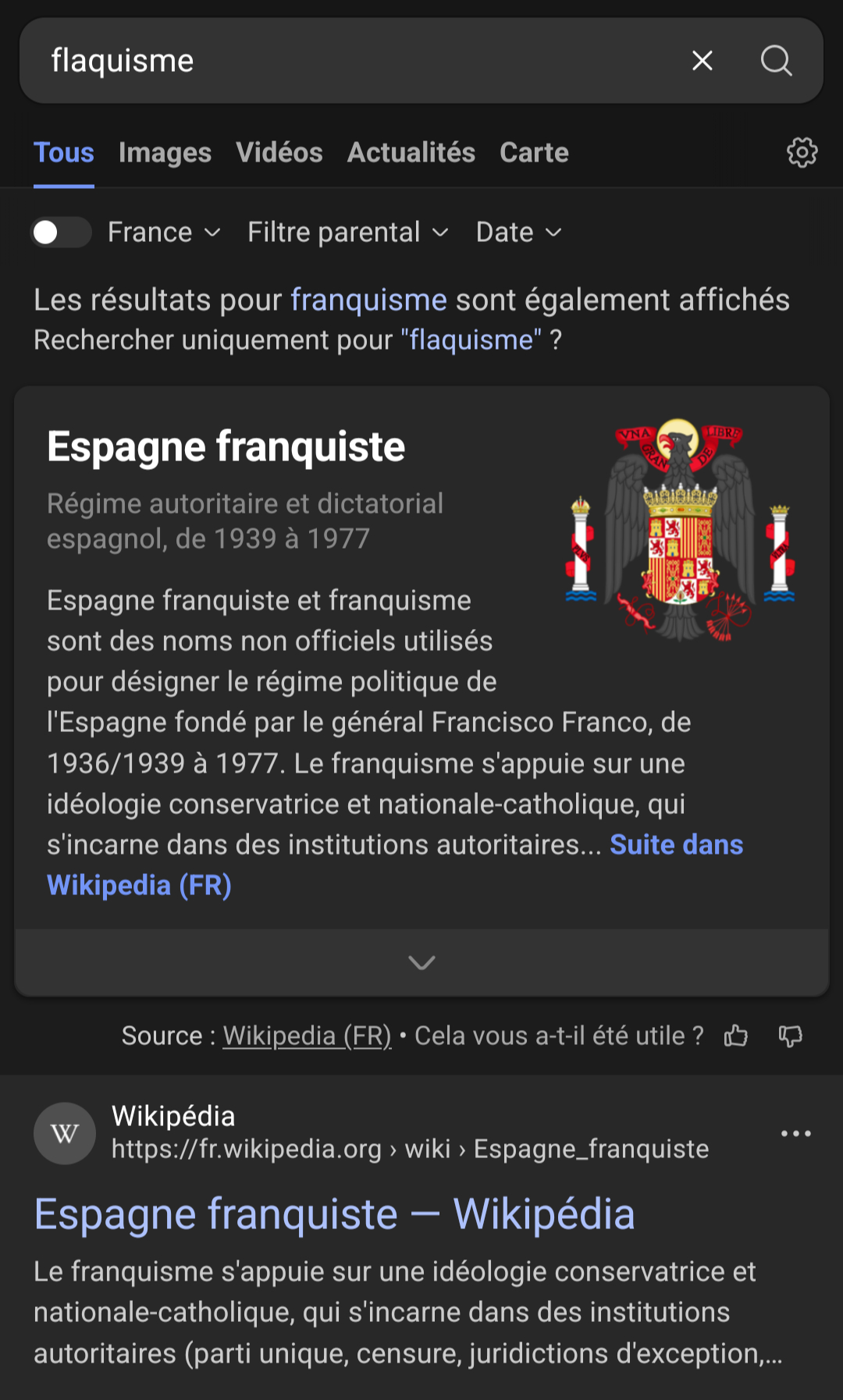Switch to the Carte tab
843x1400 pixels.
(x=534, y=153)
